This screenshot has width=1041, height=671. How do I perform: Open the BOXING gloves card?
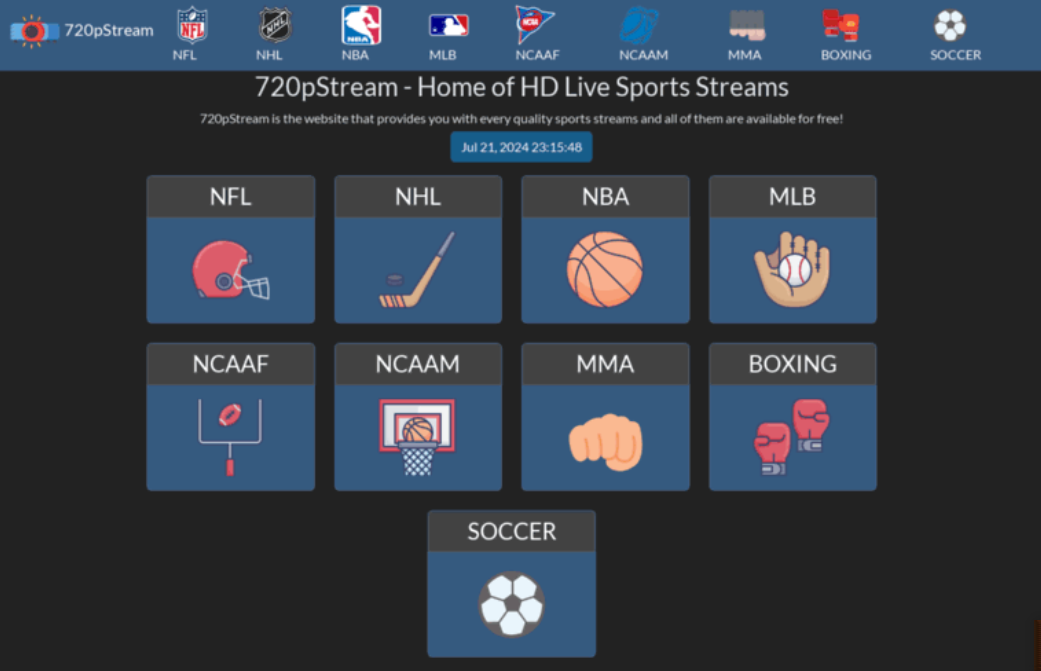793,417
